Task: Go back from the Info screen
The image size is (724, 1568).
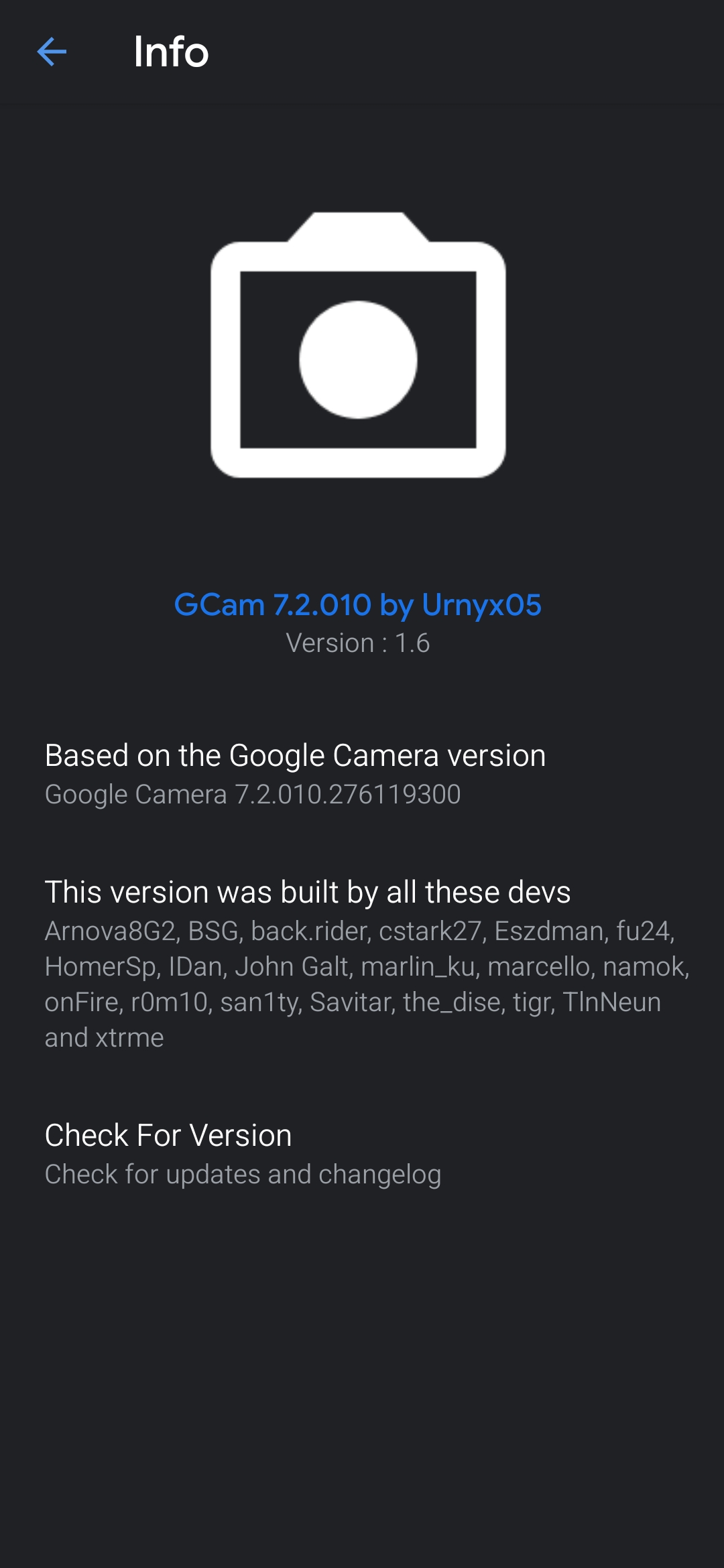Action: click(x=52, y=52)
